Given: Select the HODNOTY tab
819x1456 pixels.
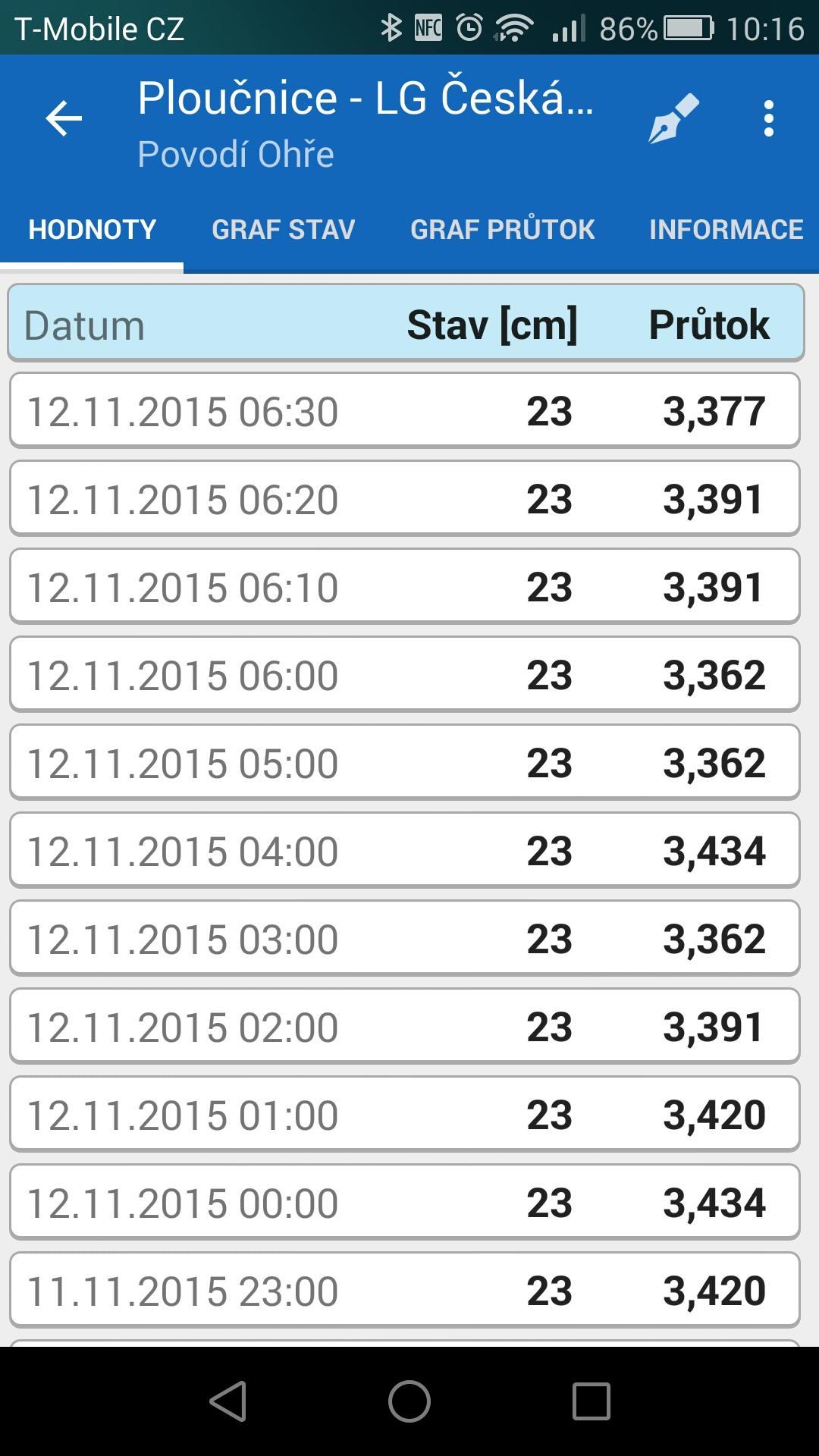Looking at the screenshot, I should coord(92,229).
